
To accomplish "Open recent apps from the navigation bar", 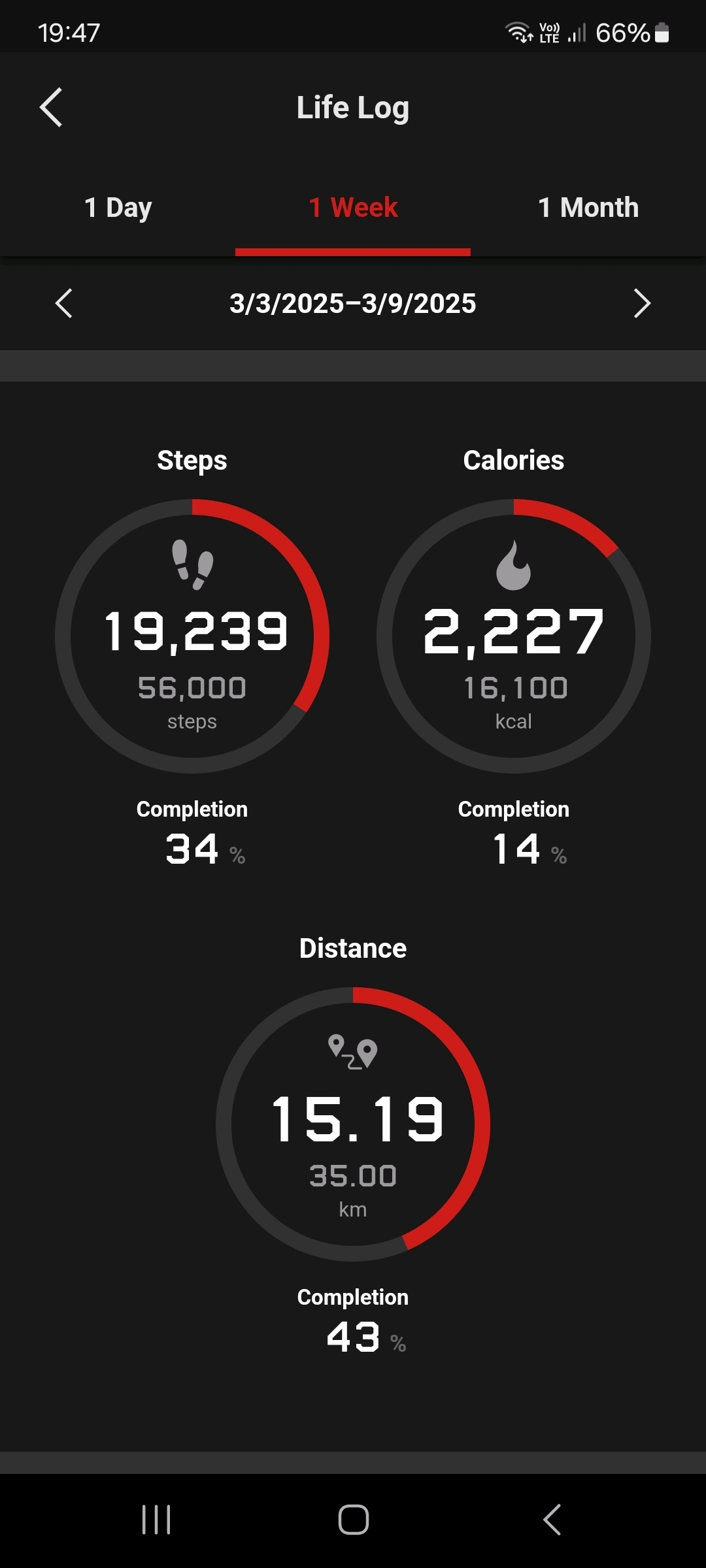I will click(x=156, y=1519).
